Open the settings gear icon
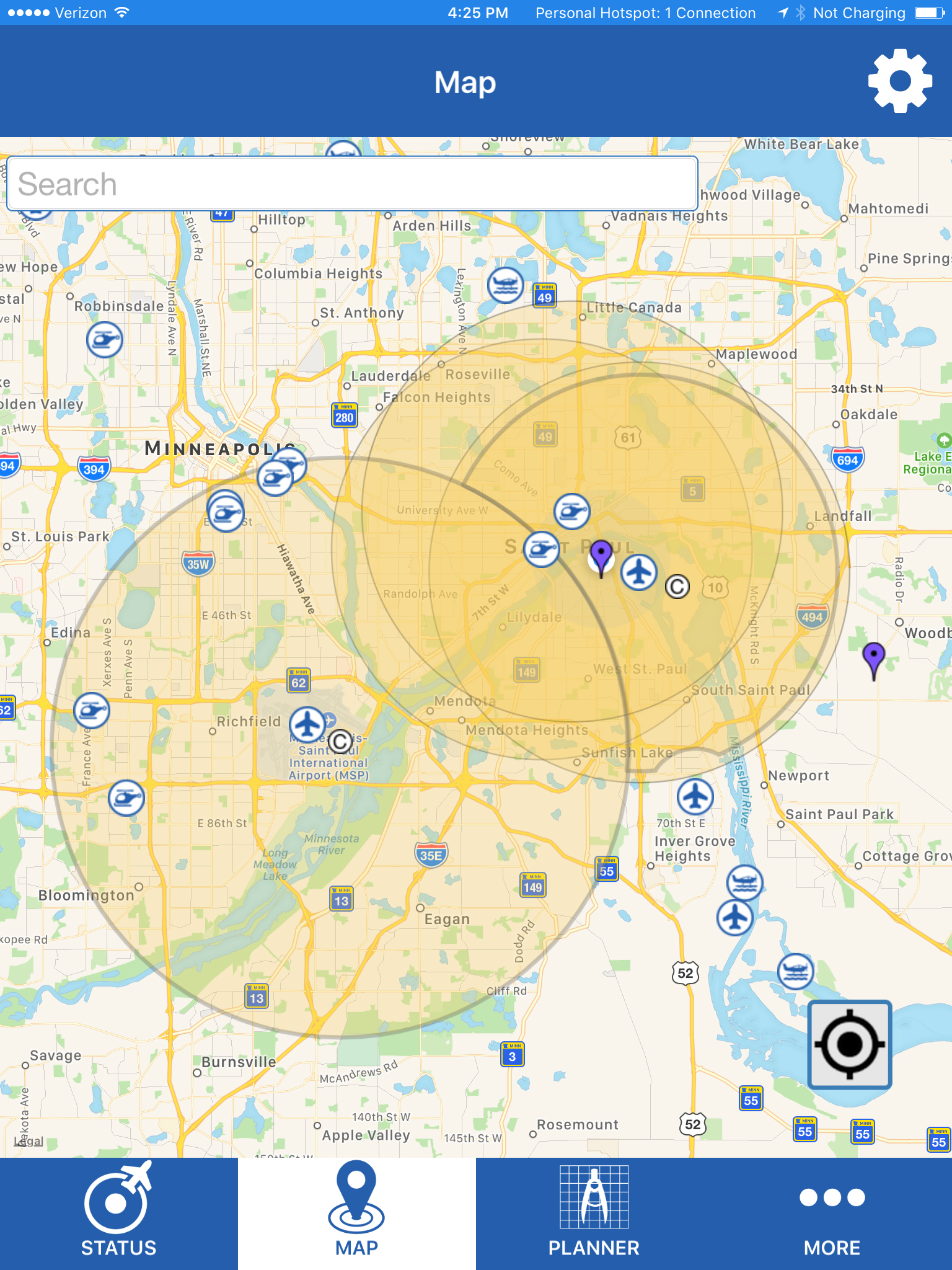The height and width of the screenshot is (1270, 952). (x=899, y=81)
